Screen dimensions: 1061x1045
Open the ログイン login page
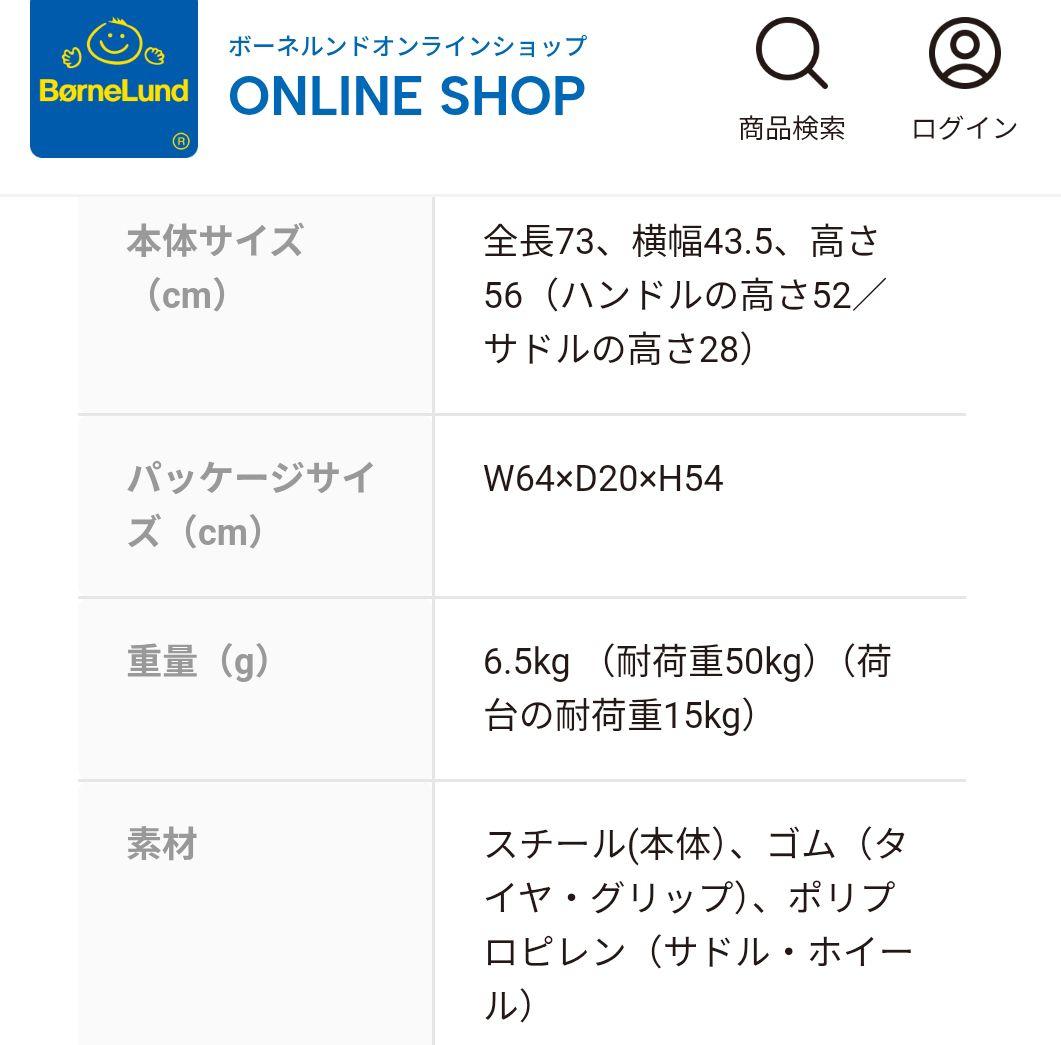click(x=964, y=78)
